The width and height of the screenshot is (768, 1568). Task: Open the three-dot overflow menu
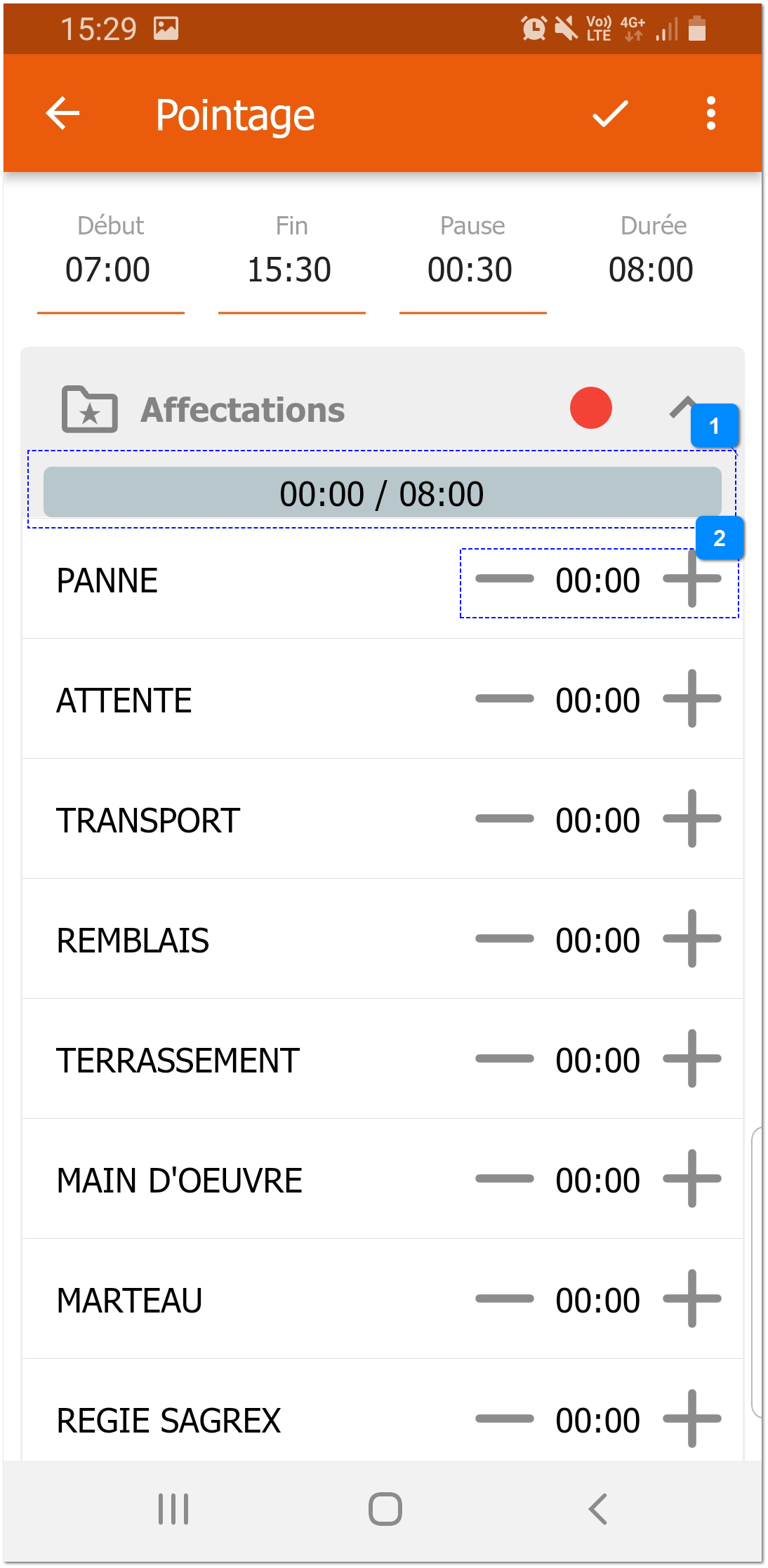pos(710,114)
